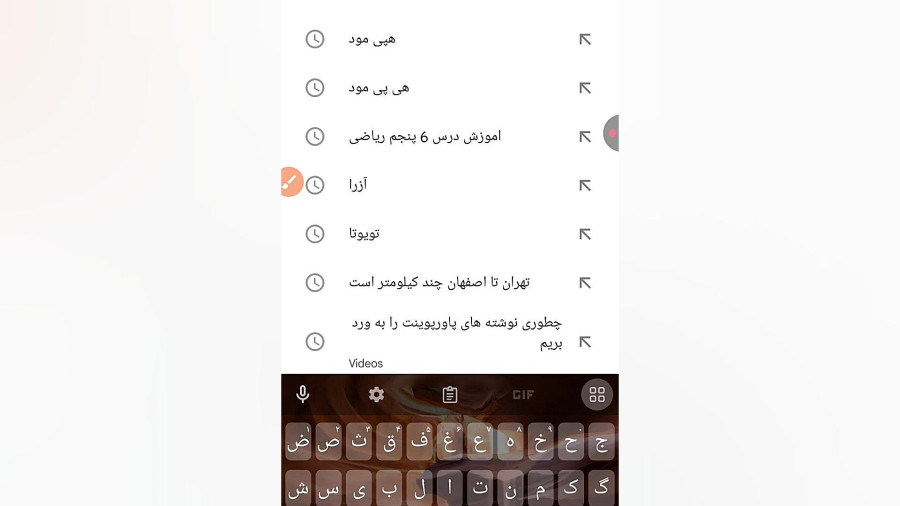This screenshot has width=900, height=506.
Task: Type the letter 'ج' key
Action: [x=601, y=441]
